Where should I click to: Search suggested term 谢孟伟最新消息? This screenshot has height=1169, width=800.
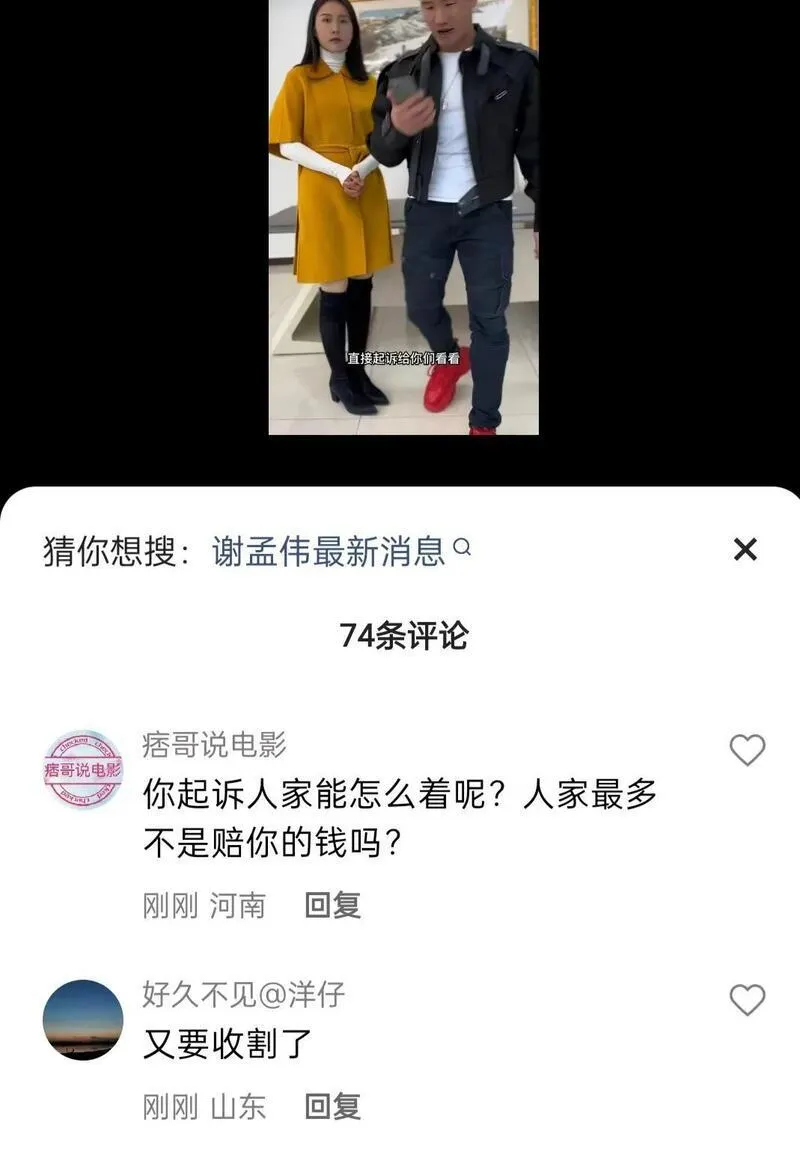point(329,551)
